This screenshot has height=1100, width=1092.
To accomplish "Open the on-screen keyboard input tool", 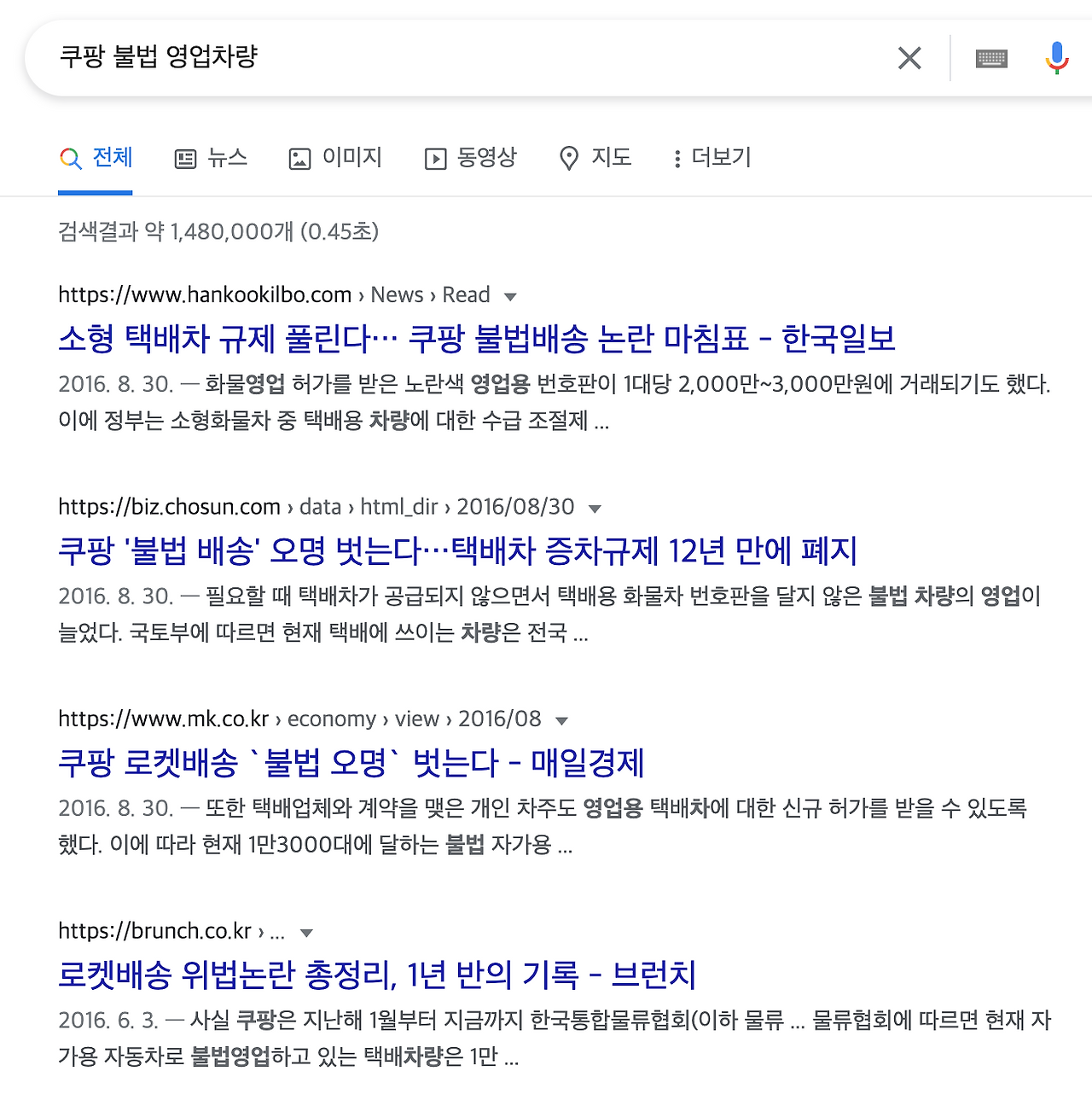I will coord(991,58).
